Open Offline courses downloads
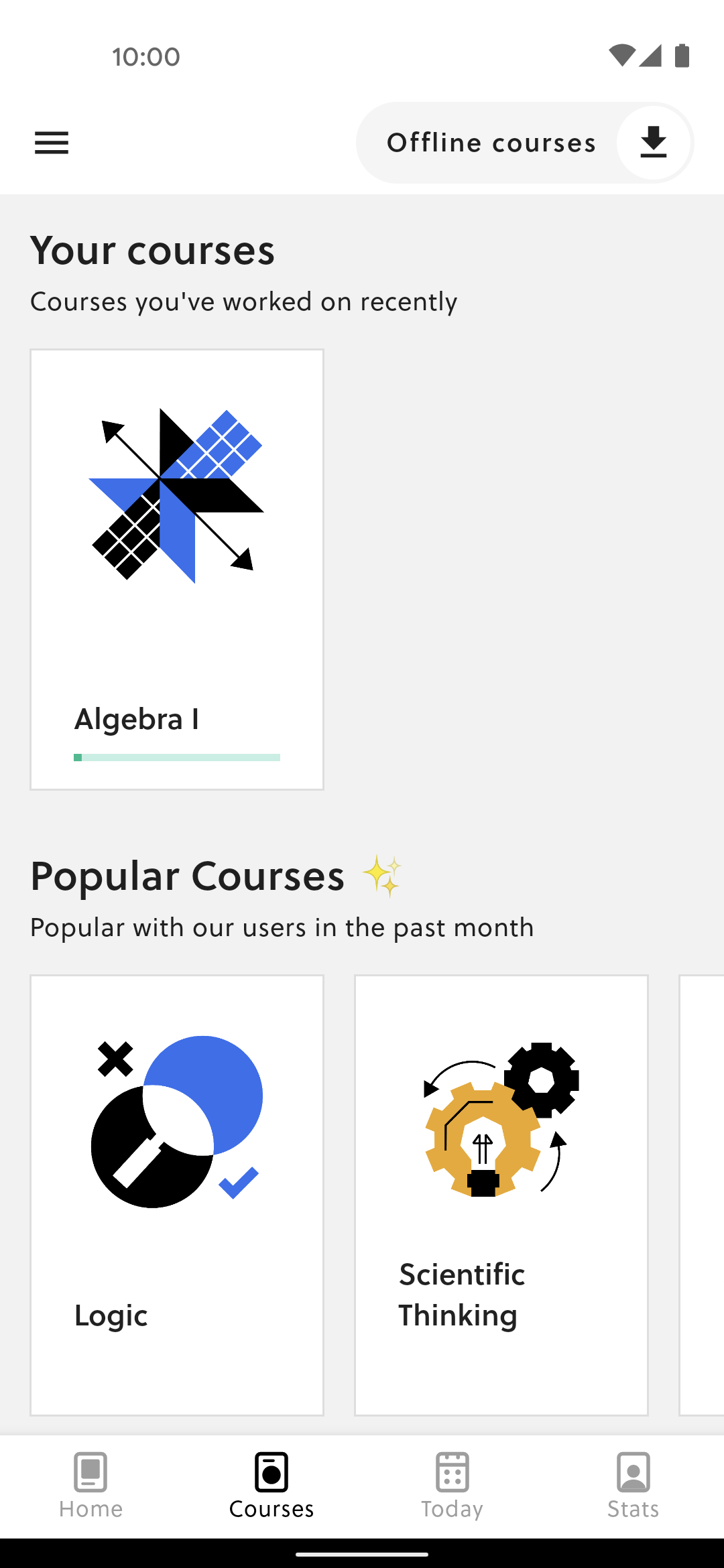The width and height of the screenshot is (724, 1568). 525,143
